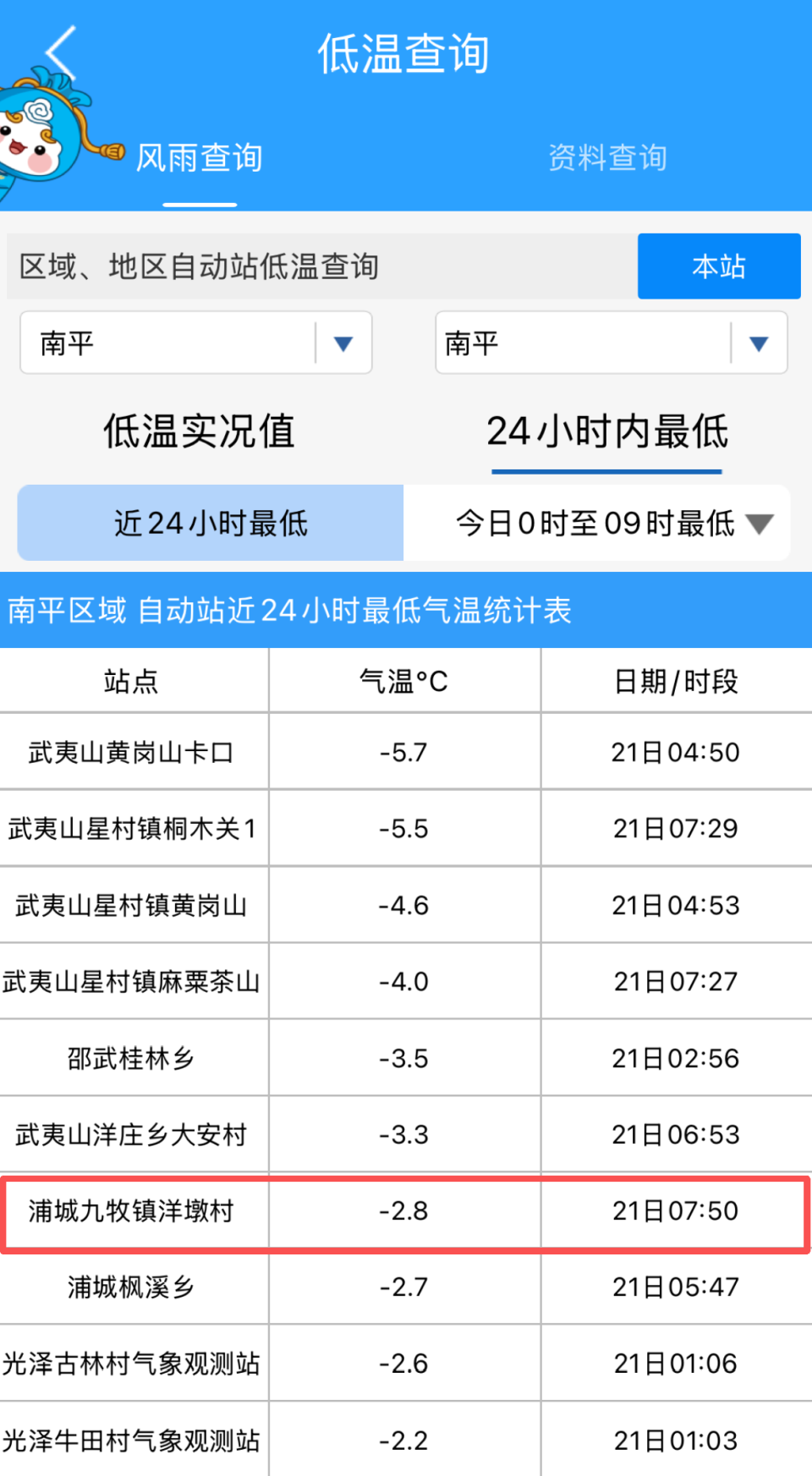Activate 低温实况值 view
The image size is (812, 1476).
point(198,432)
